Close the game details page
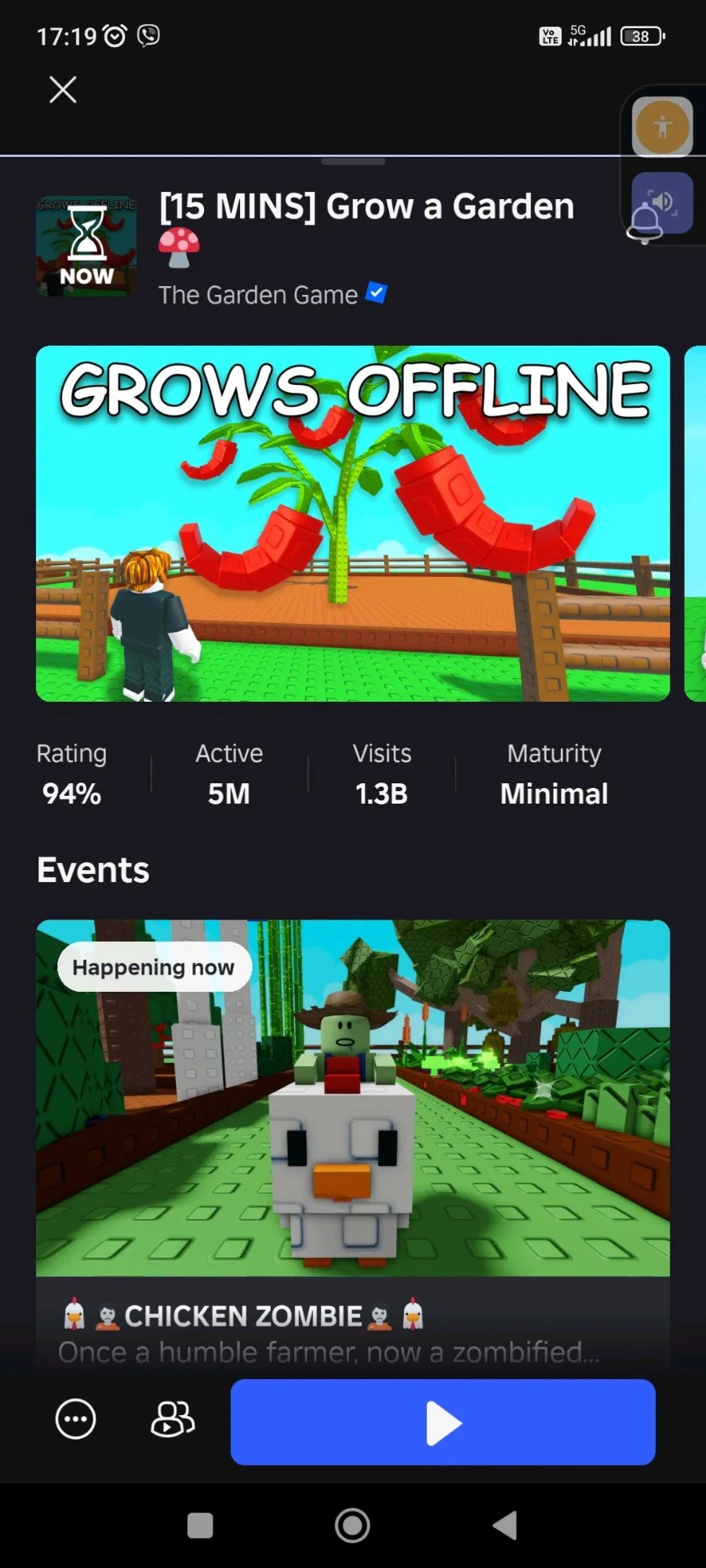This screenshot has width=706, height=1568. 63,89
